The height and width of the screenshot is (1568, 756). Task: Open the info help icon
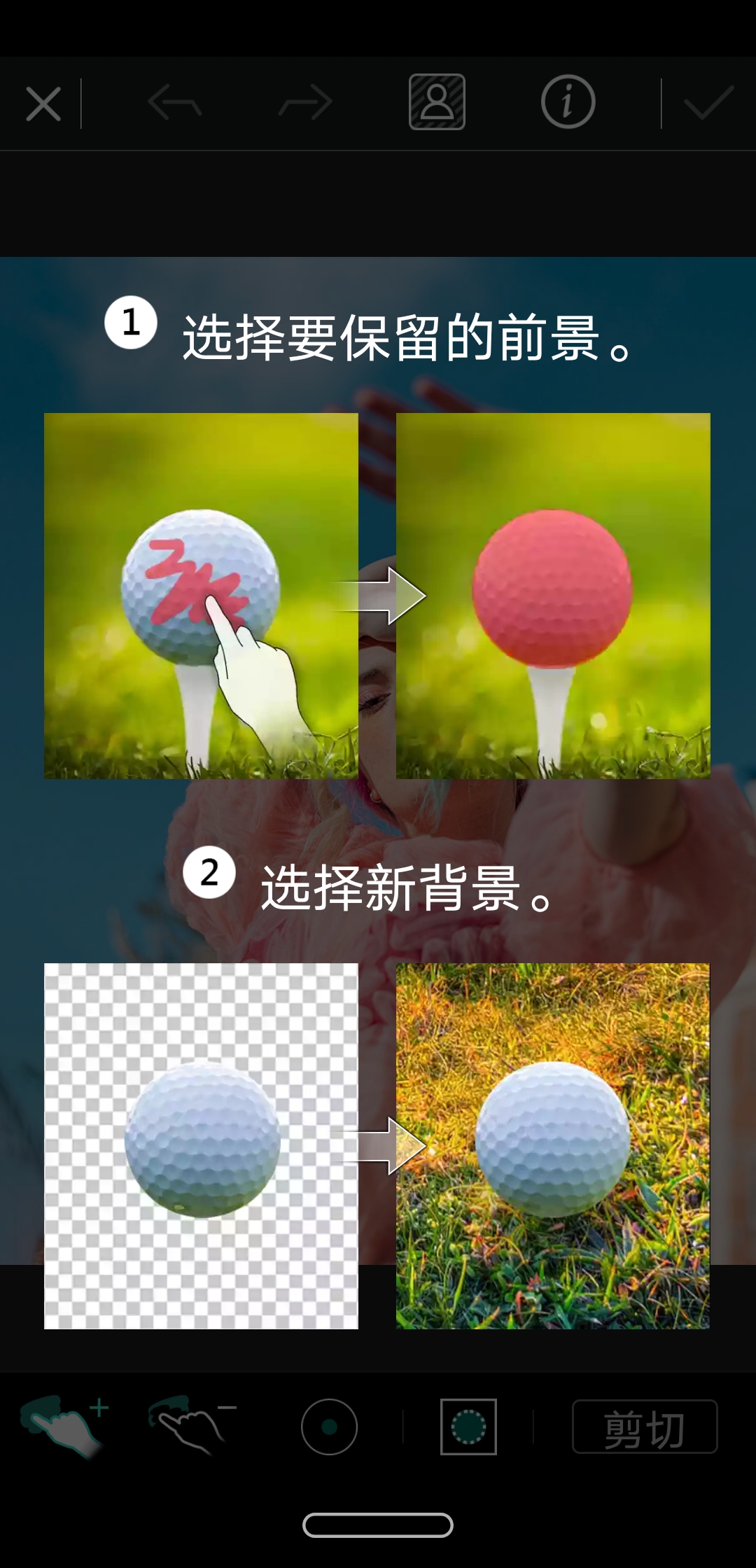(568, 102)
